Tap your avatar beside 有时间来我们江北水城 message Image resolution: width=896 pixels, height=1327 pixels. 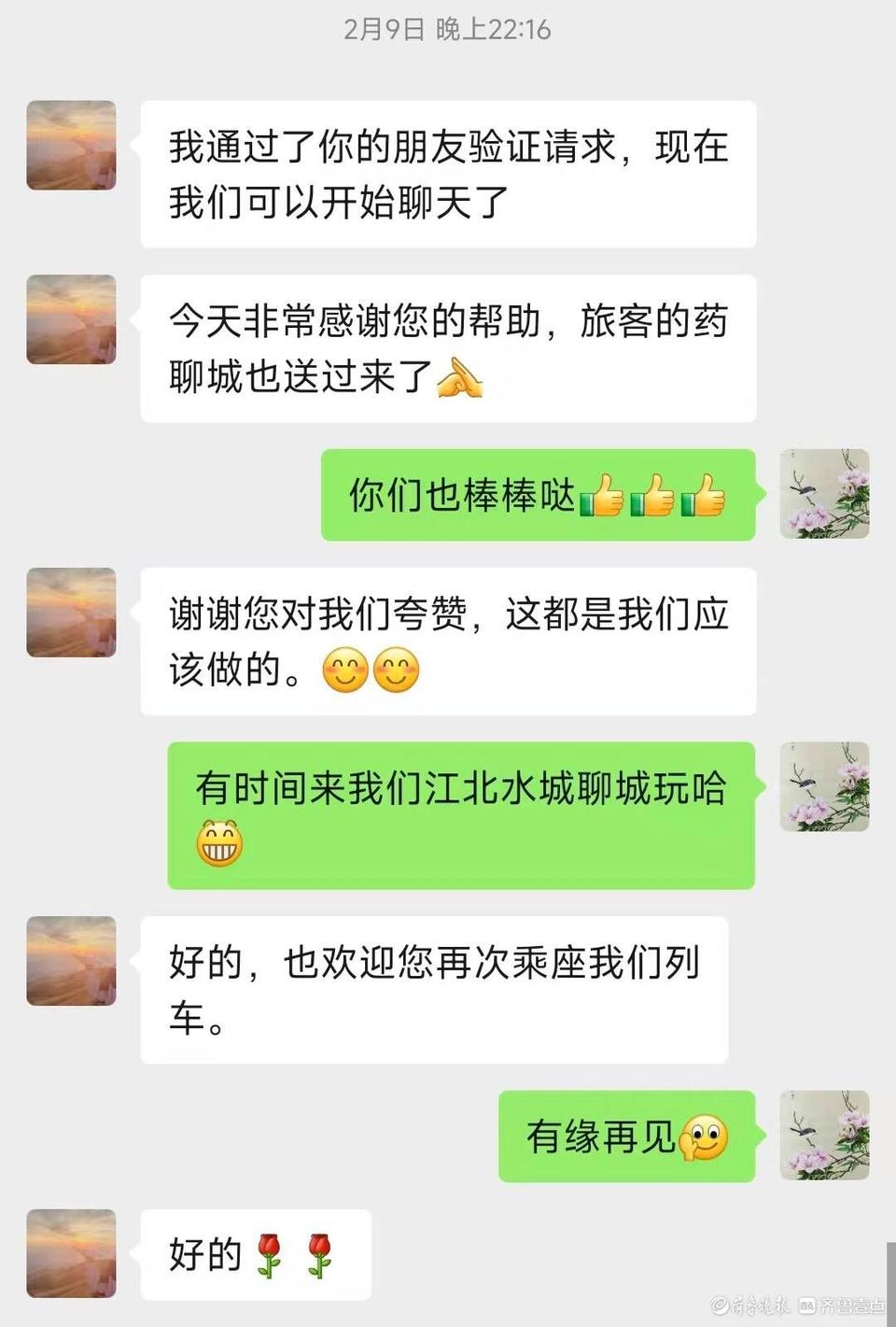824,786
